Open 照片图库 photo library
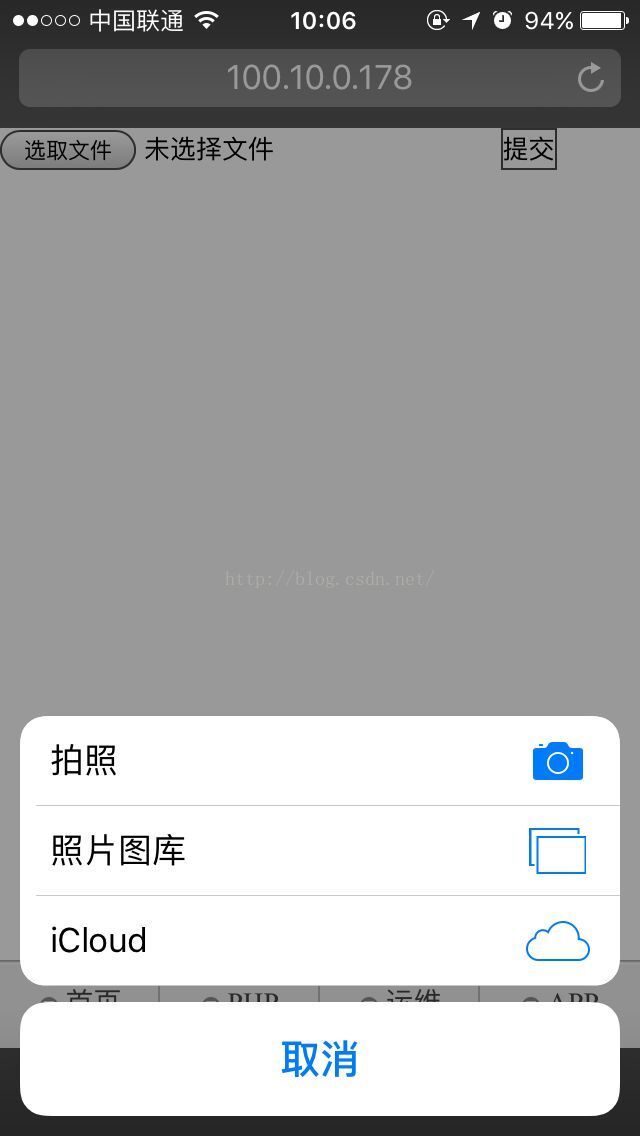Screen dimensions: 640x1136 click(320, 851)
